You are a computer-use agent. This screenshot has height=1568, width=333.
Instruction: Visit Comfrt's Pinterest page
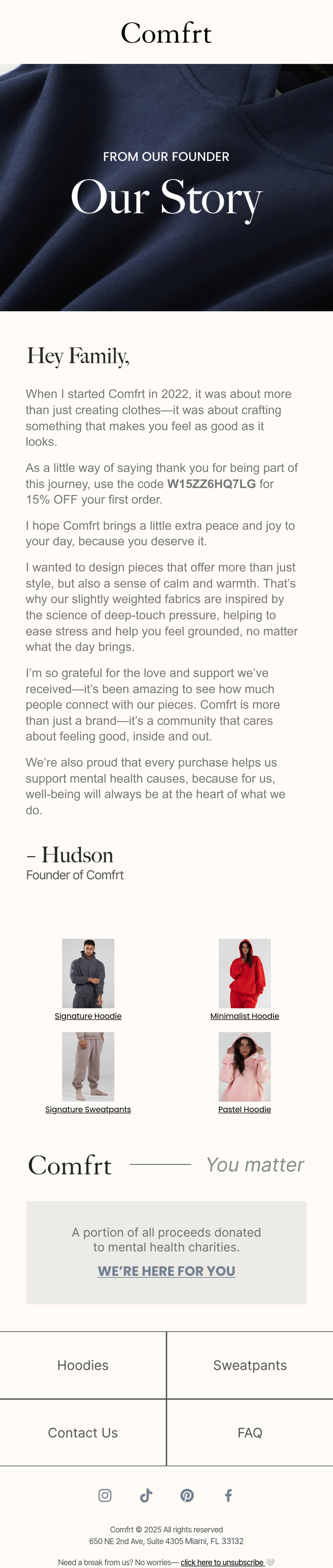pyautogui.click(x=187, y=1495)
